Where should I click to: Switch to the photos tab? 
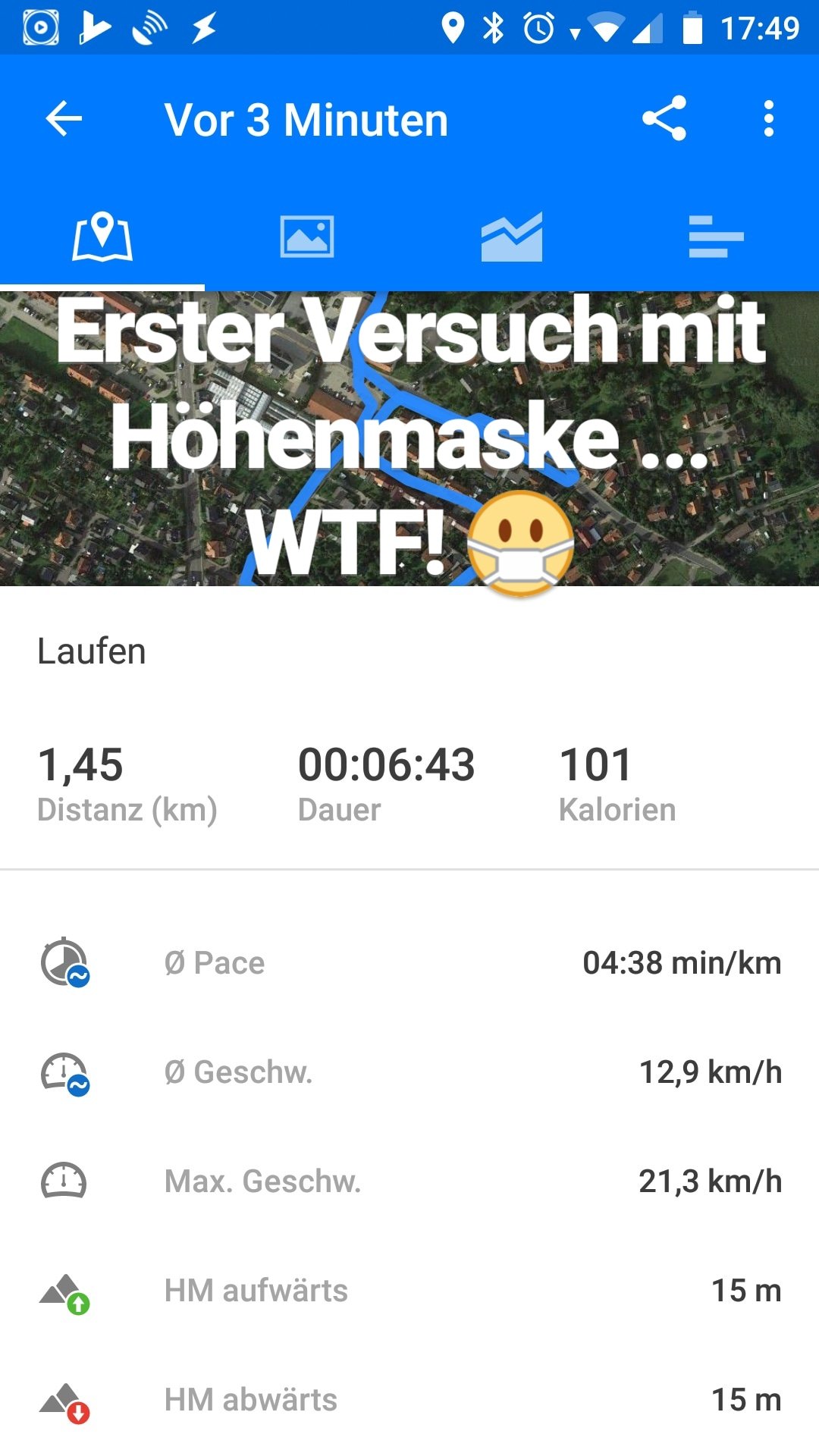(307, 237)
